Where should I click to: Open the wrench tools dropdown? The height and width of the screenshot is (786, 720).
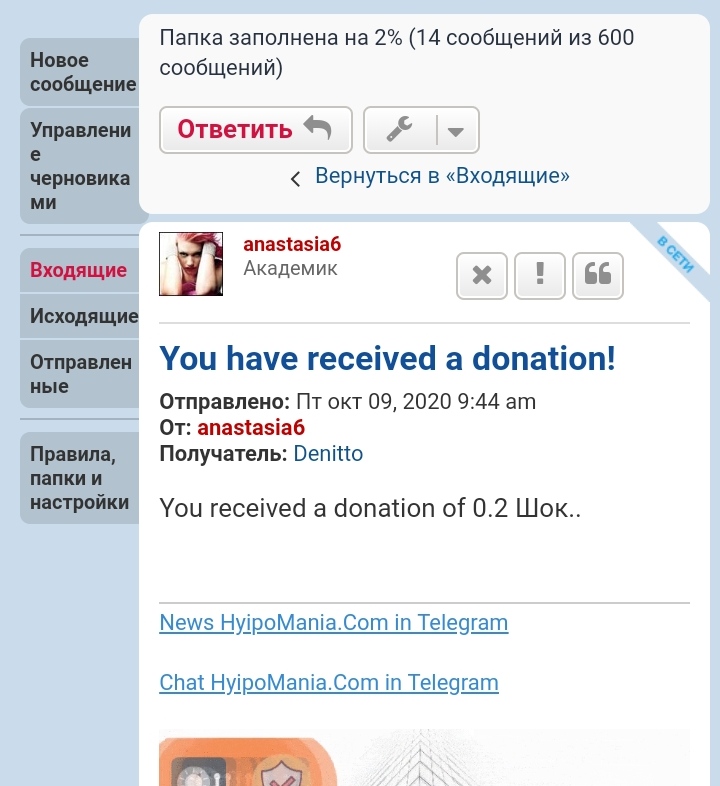pos(421,130)
